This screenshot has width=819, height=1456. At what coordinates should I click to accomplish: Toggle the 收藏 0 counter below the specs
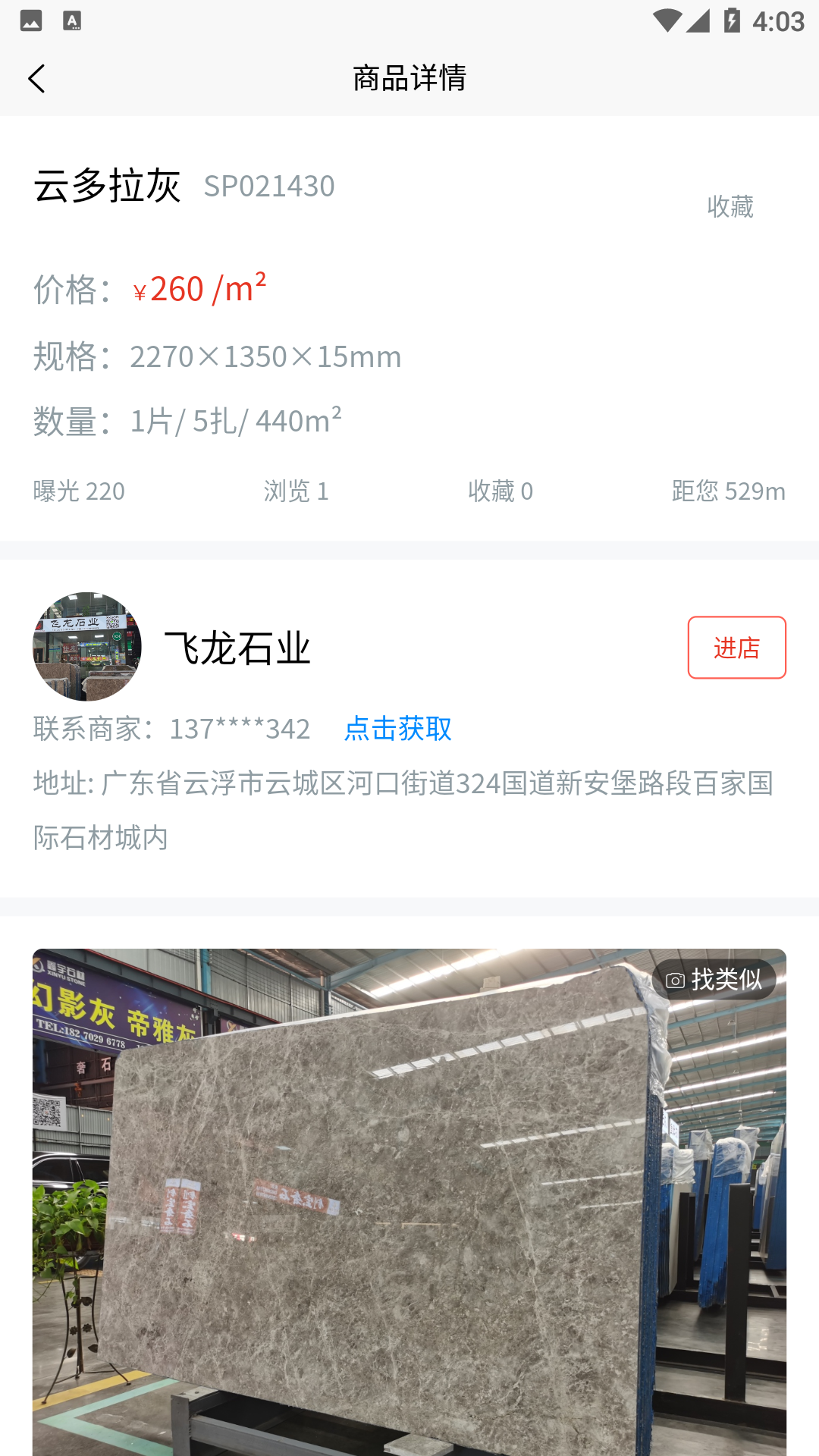point(502,491)
